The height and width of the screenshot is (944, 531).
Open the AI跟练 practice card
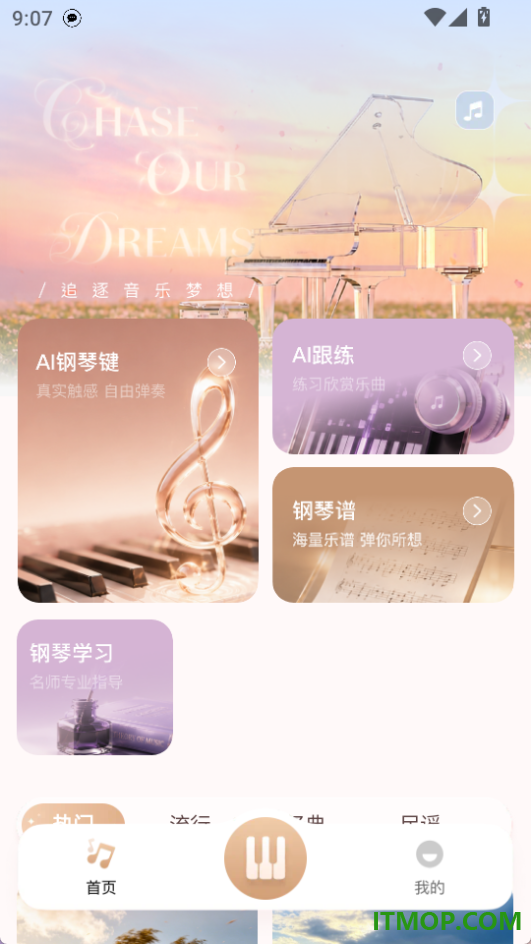click(x=393, y=386)
